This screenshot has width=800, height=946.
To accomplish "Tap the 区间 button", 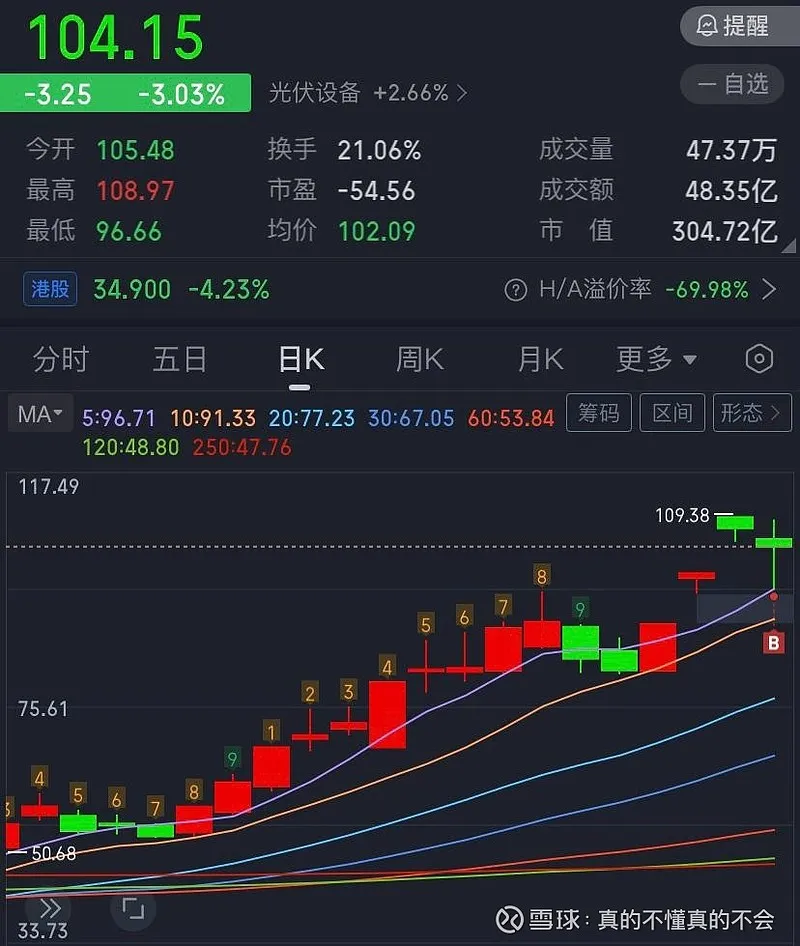I will (x=672, y=413).
